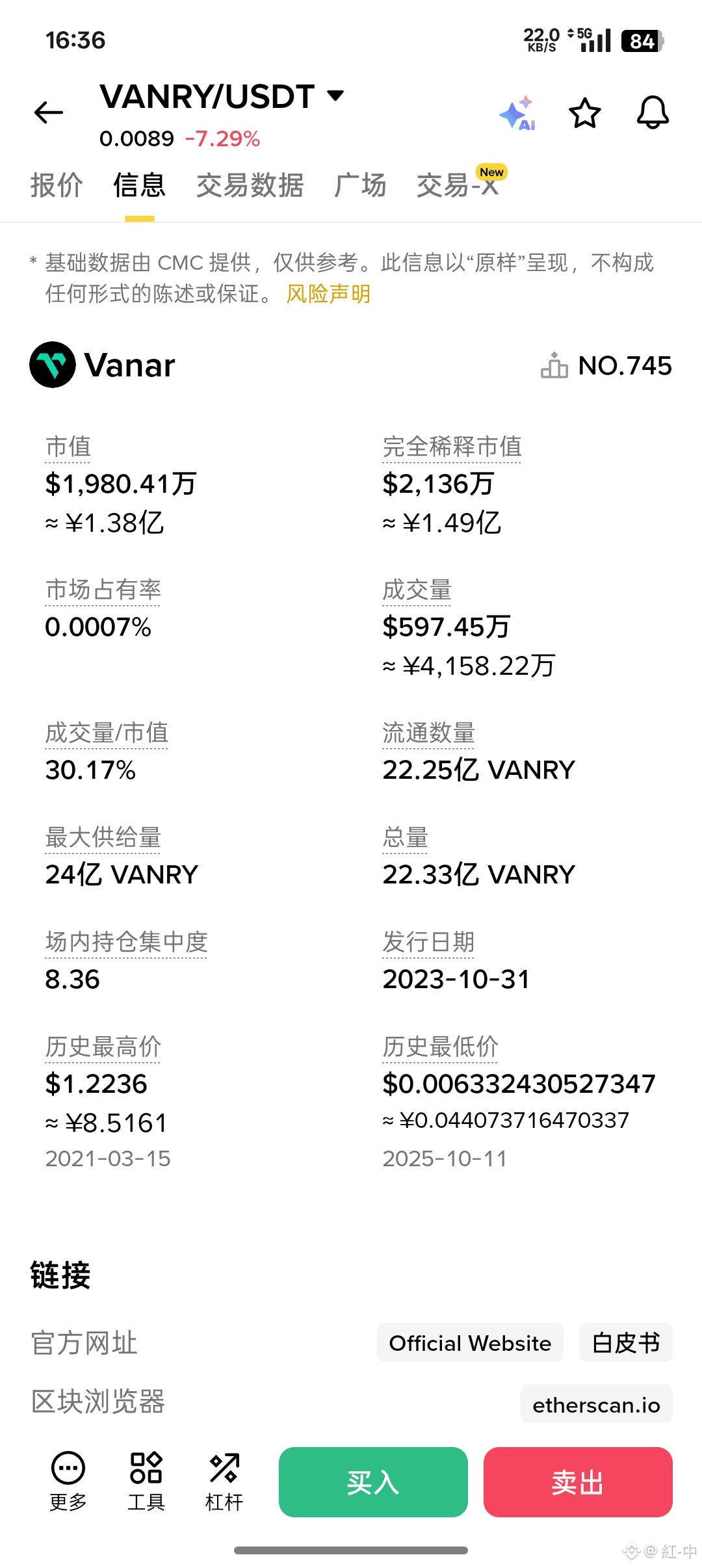Open the AI assistant icon
Viewport: 702px width, 1568px height.
(517, 114)
